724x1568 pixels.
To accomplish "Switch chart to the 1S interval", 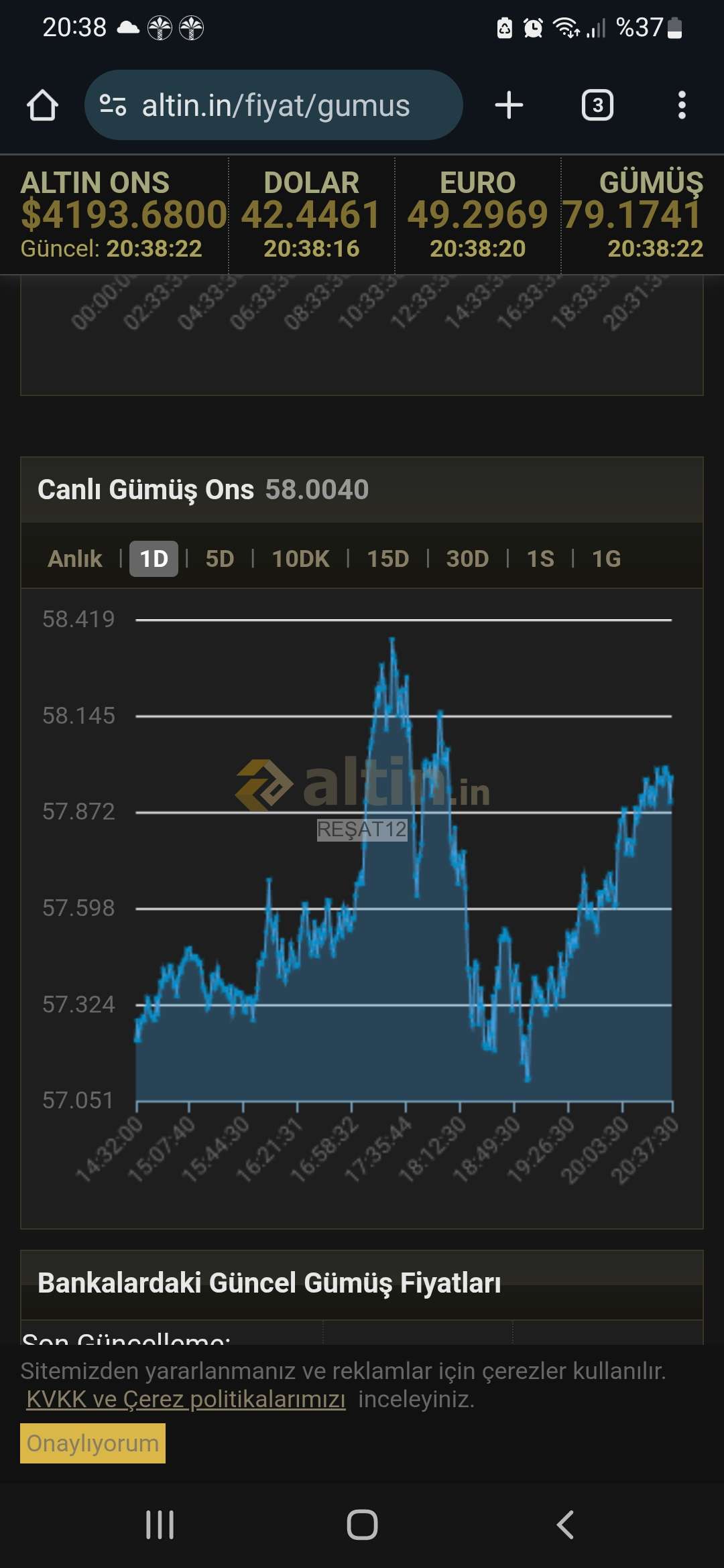I will [540, 559].
